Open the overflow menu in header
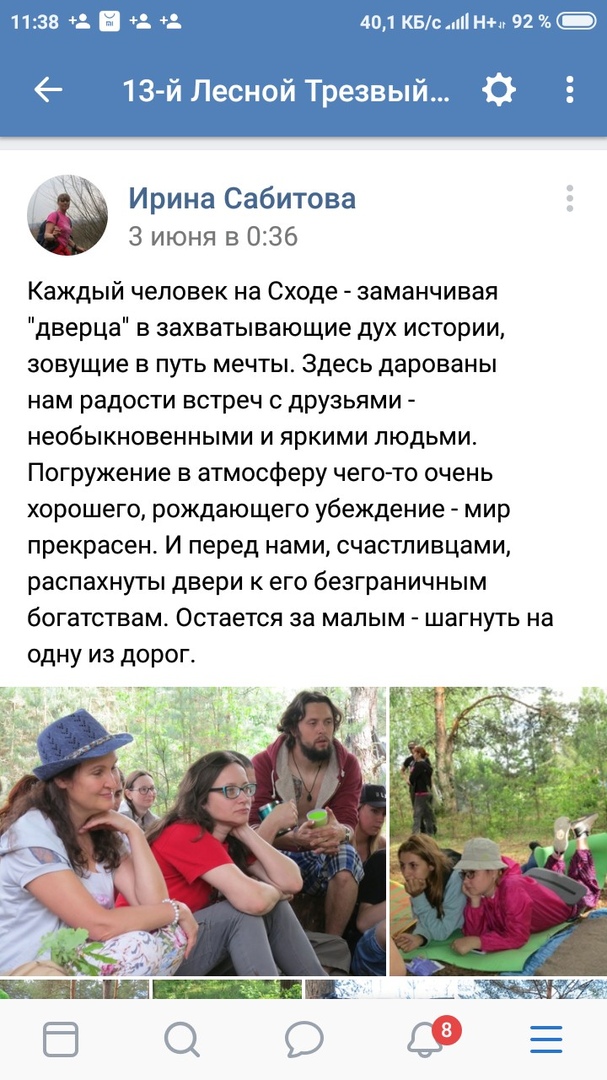Image resolution: width=607 pixels, height=1080 pixels. pos(569,90)
